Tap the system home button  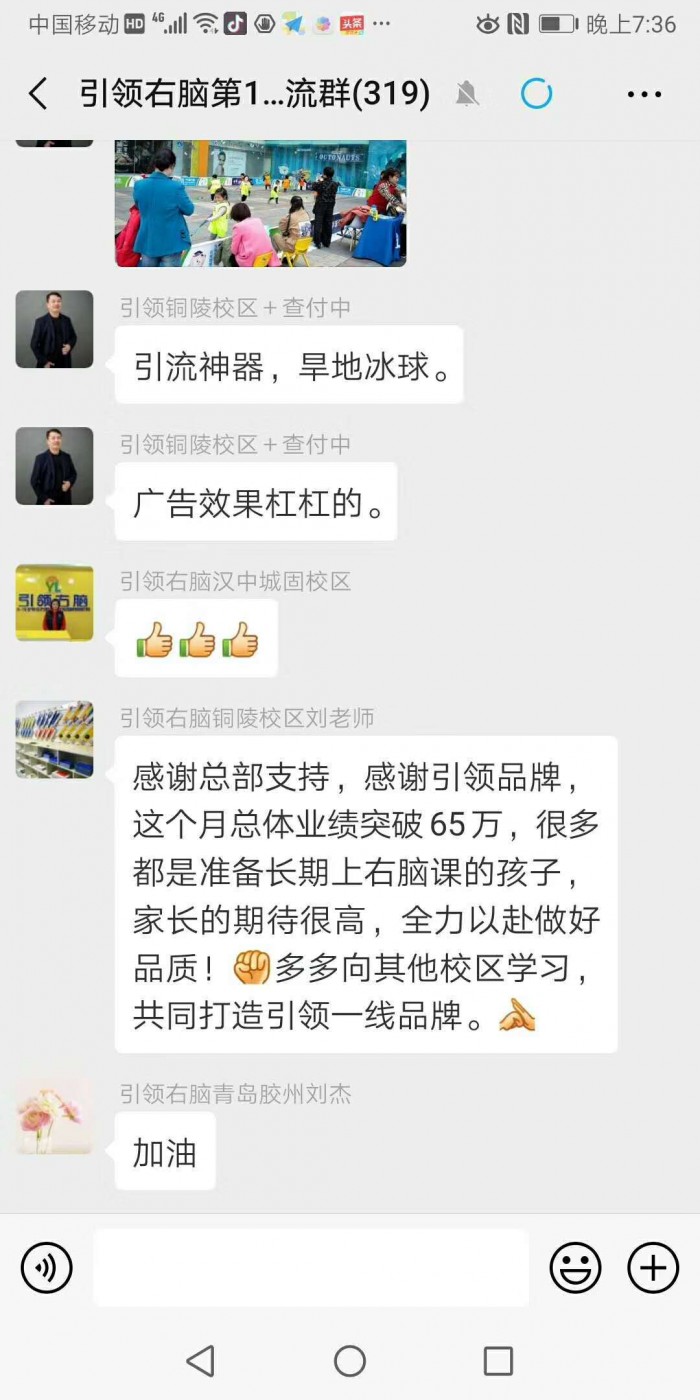350,1361
